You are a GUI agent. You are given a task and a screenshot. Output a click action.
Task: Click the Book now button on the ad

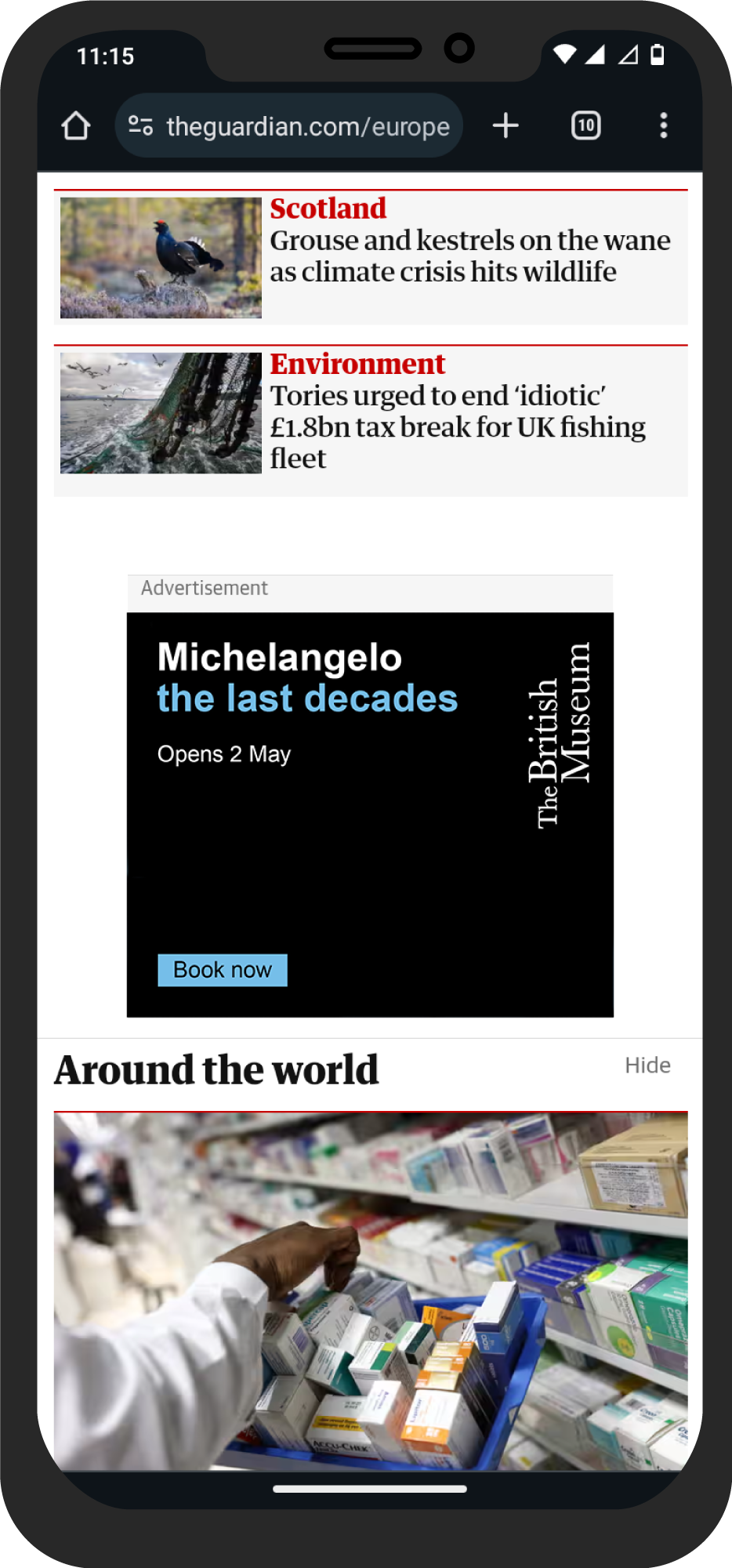click(222, 970)
